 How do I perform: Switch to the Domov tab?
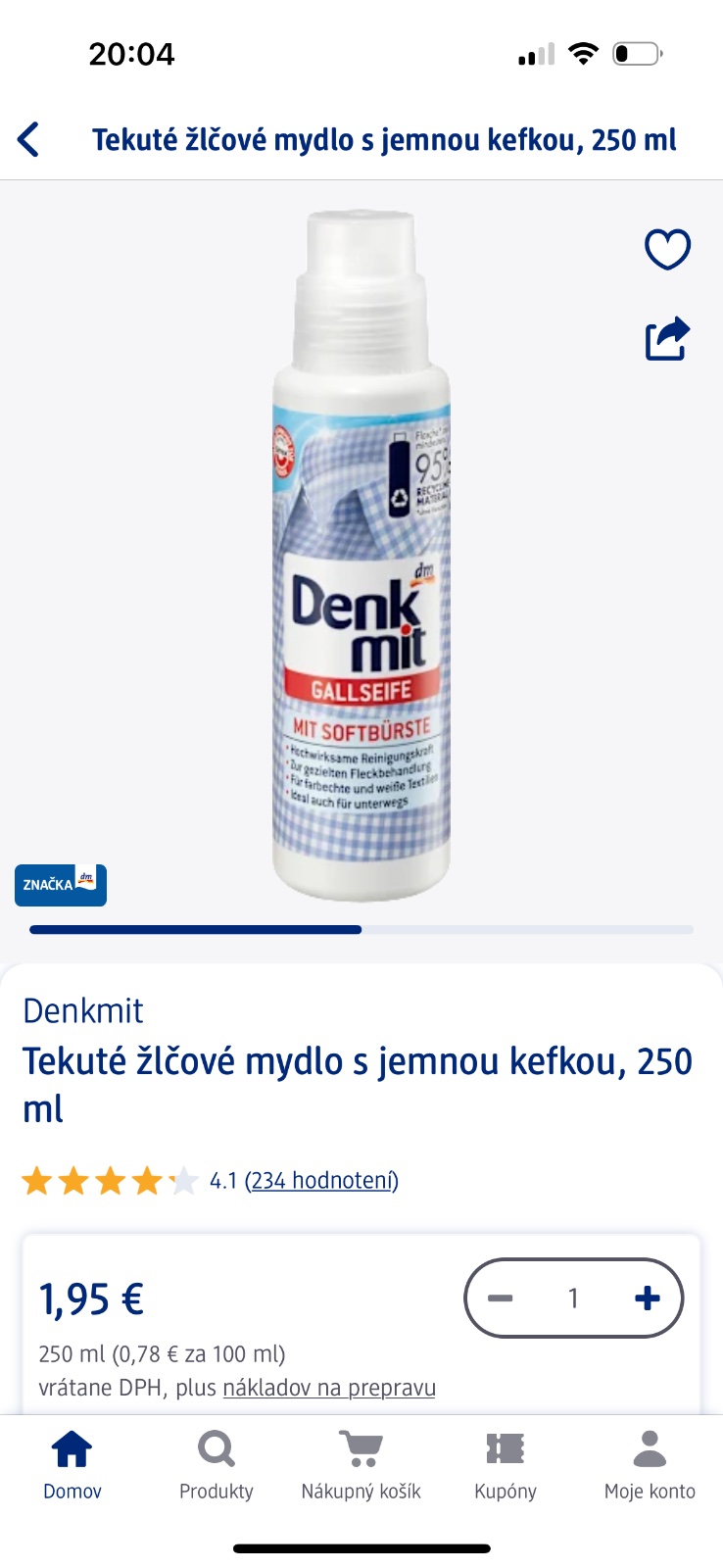[x=72, y=1465]
